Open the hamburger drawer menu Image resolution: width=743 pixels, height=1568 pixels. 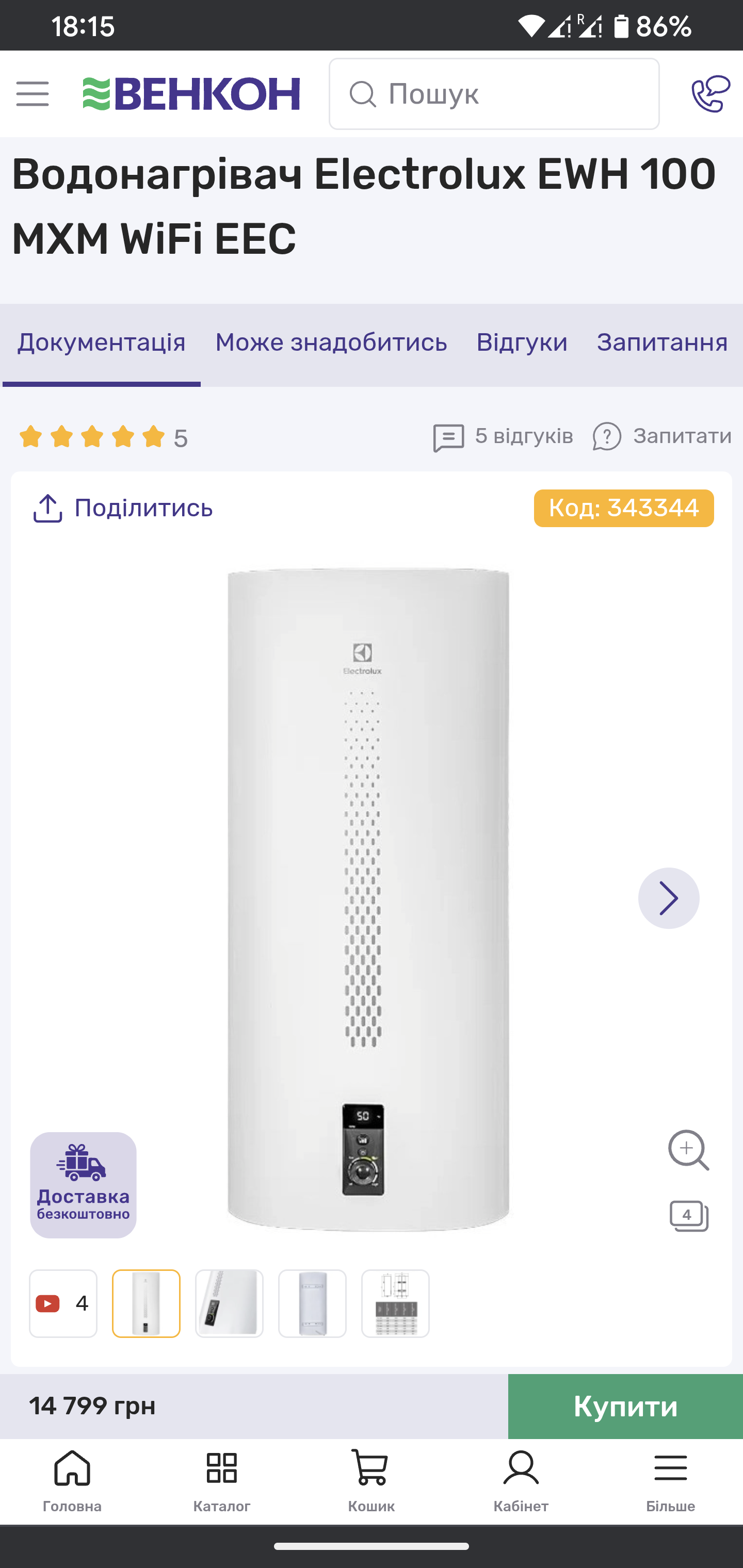click(x=33, y=94)
